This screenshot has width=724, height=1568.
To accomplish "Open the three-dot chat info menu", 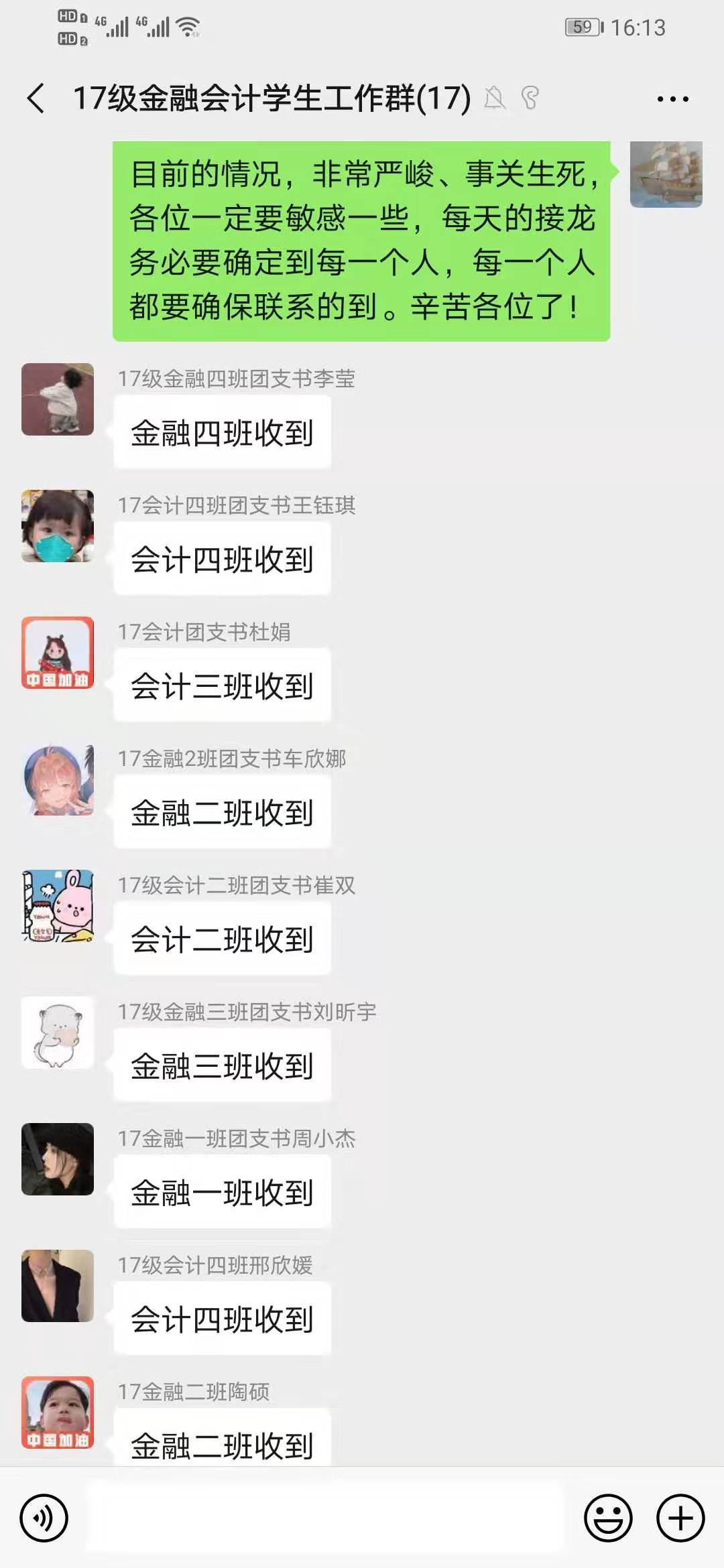I will coord(672,99).
